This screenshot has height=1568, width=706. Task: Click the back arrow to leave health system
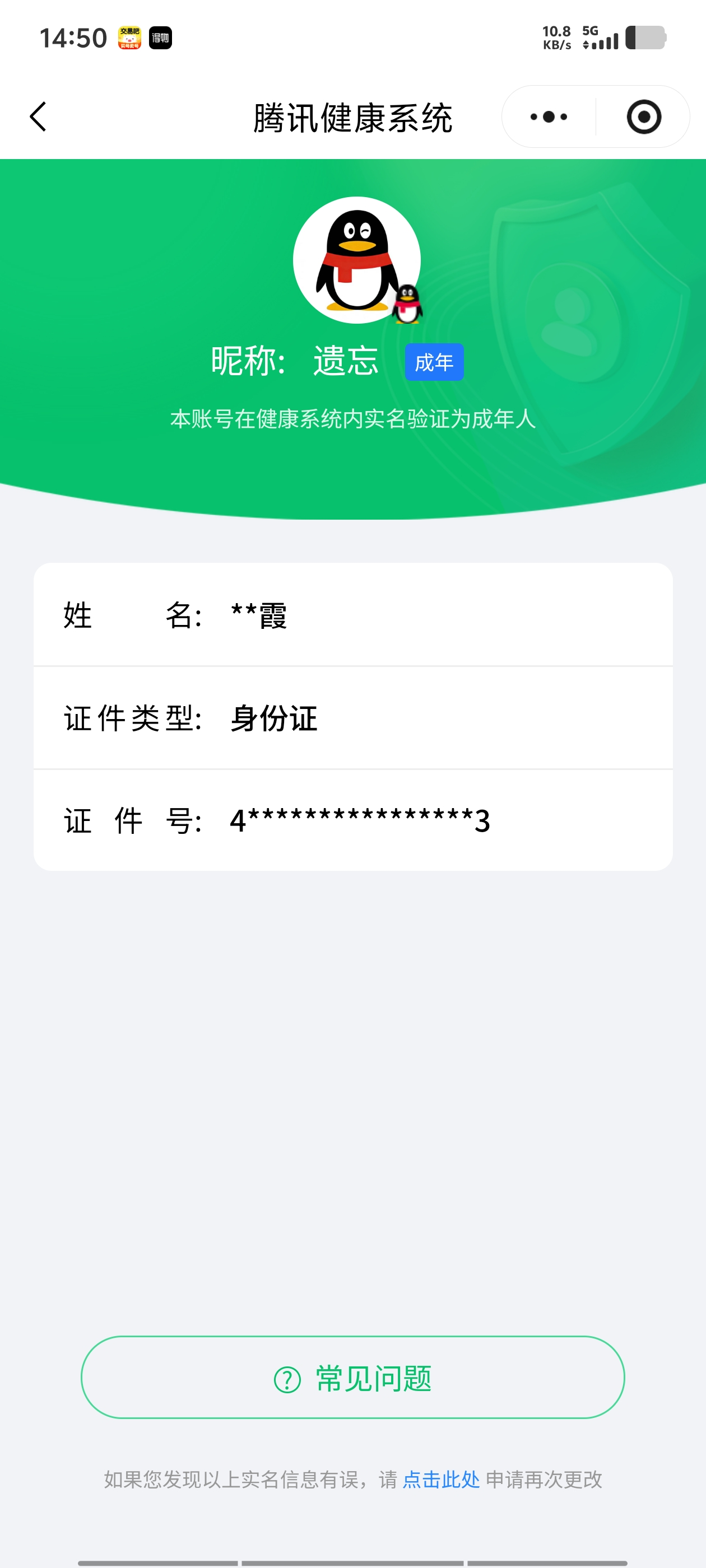click(38, 117)
